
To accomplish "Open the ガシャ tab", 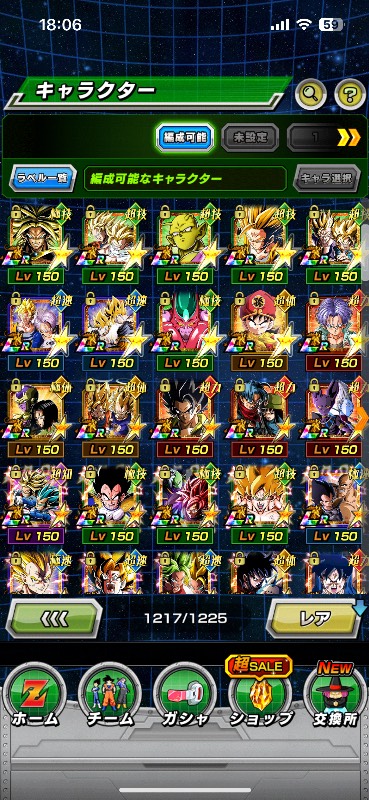I will (185, 696).
